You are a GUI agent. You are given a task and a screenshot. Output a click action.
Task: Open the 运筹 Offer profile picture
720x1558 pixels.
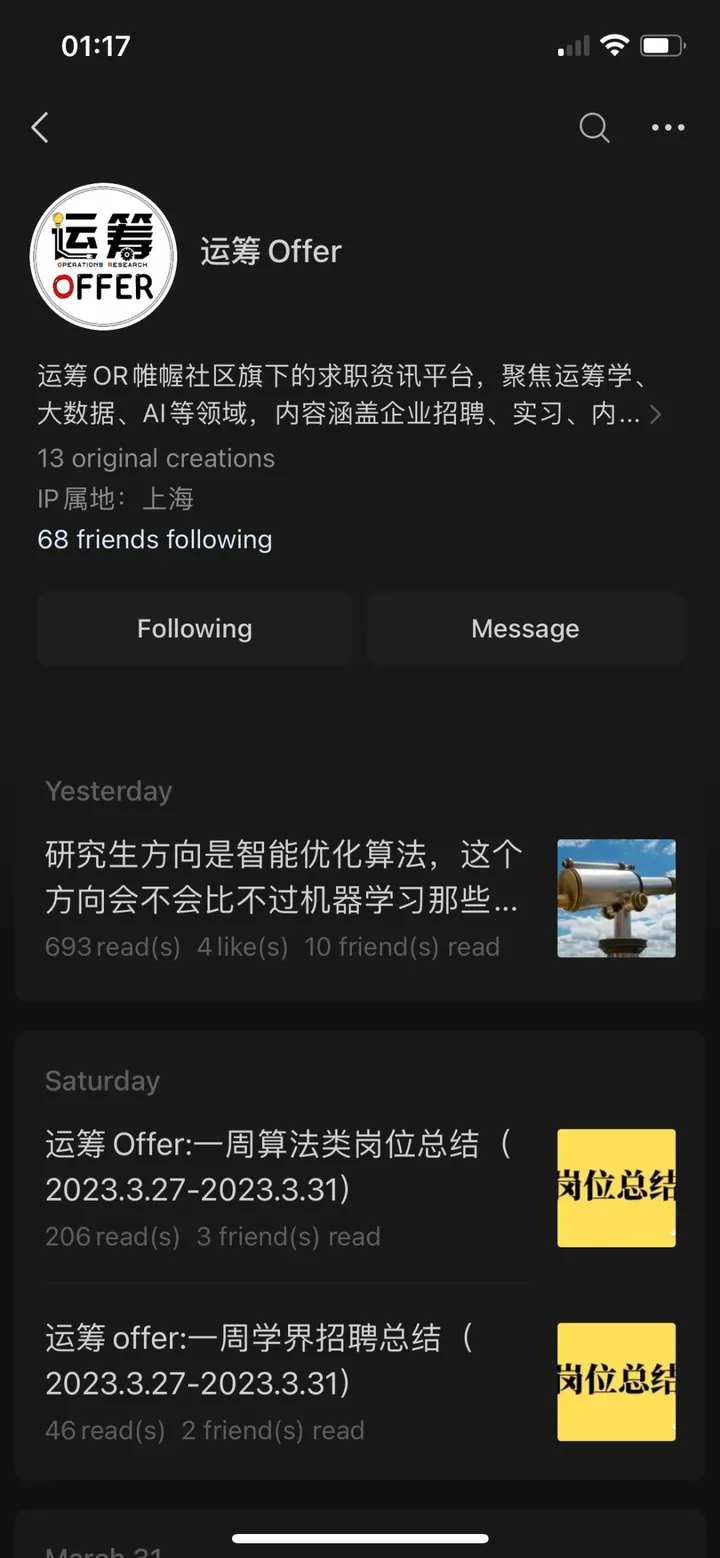coord(104,256)
